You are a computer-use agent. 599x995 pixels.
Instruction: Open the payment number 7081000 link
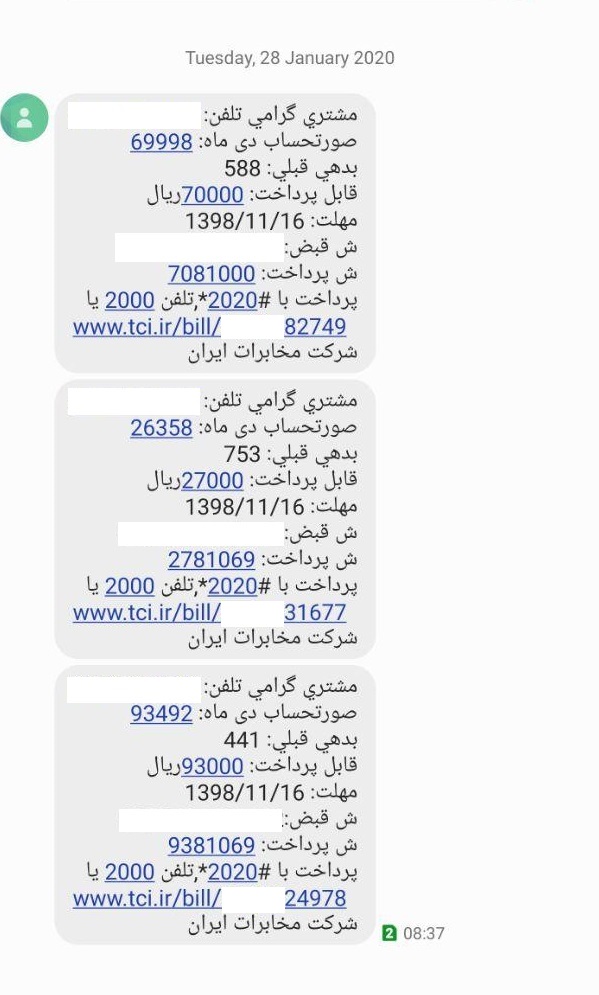point(211,274)
